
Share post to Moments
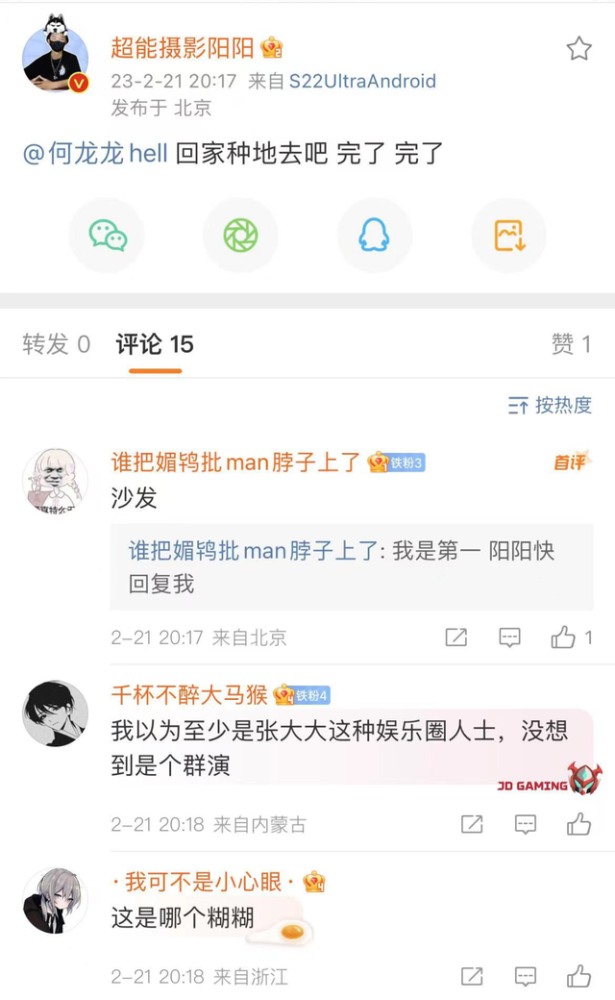(x=240, y=235)
